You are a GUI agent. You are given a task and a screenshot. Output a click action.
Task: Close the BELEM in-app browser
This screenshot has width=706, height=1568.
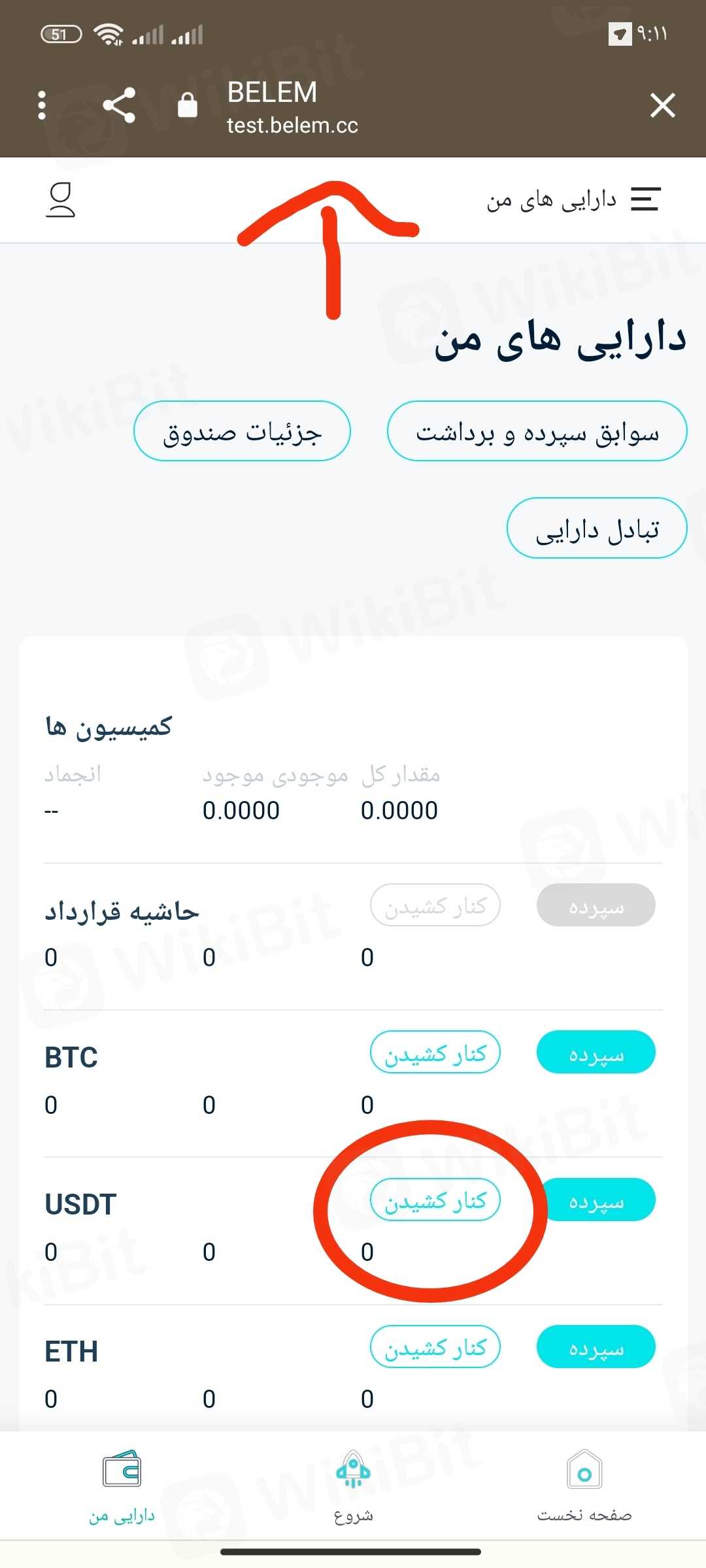[x=662, y=105]
